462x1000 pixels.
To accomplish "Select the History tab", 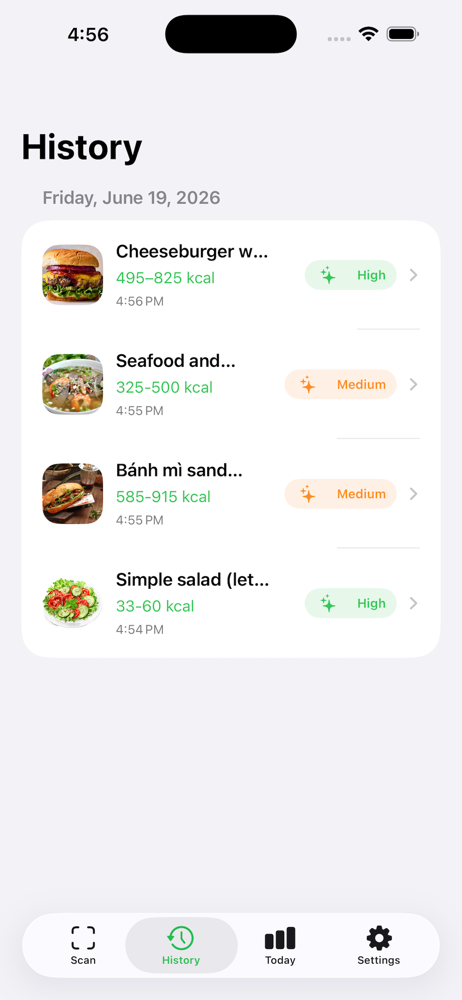I will click(181, 945).
